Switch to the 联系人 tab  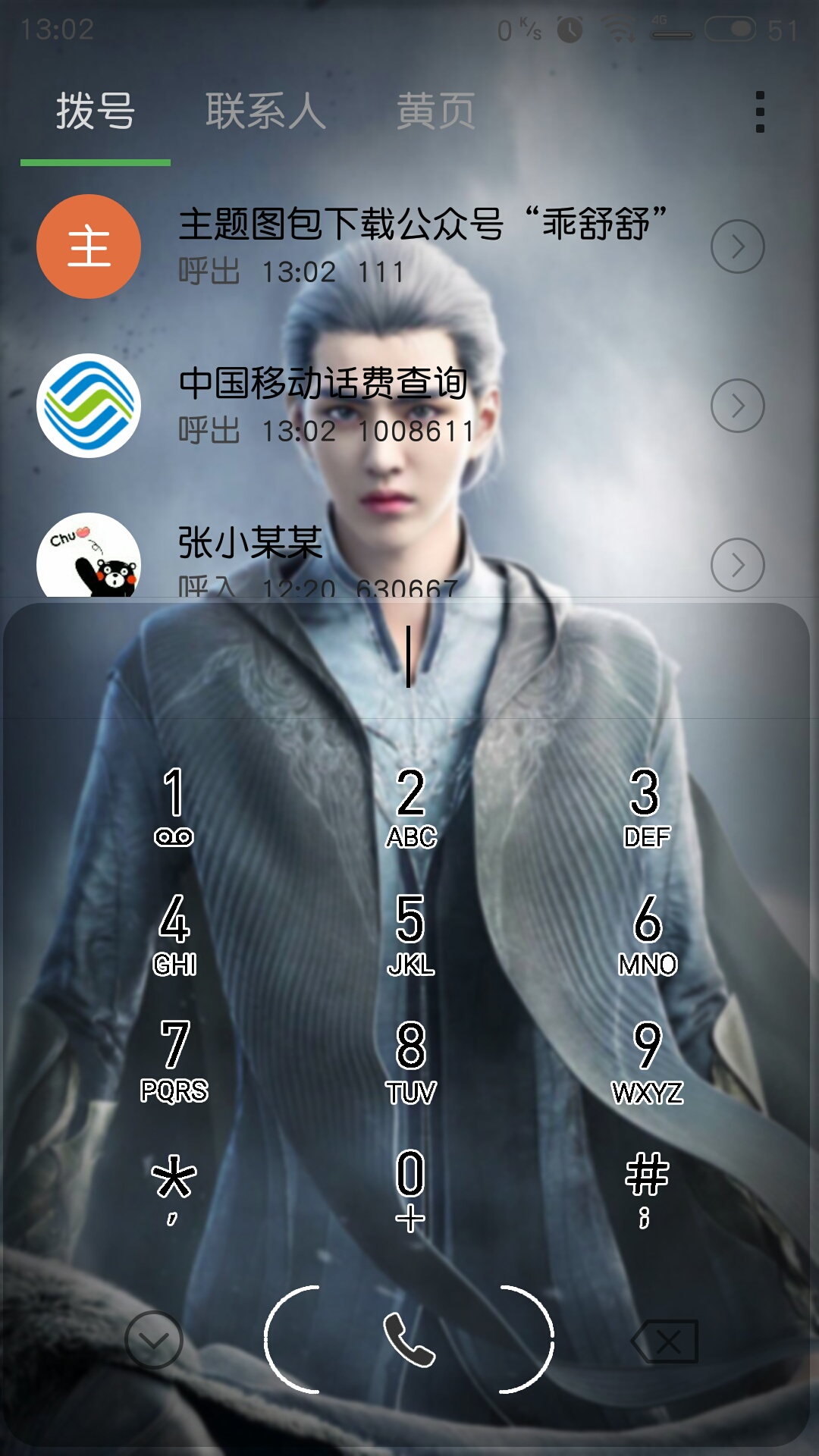click(x=265, y=111)
